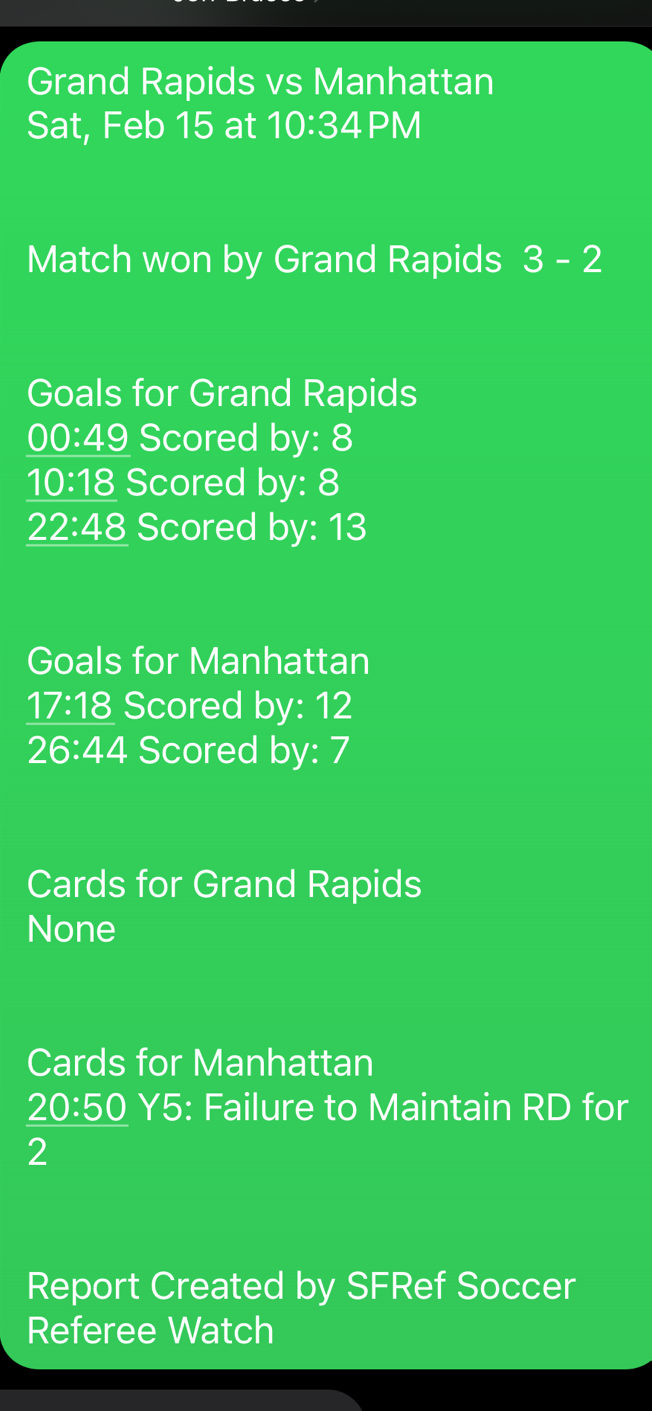Open the underlined 20:50 card time
The height and width of the screenshot is (1411, 652).
click(77, 1107)
